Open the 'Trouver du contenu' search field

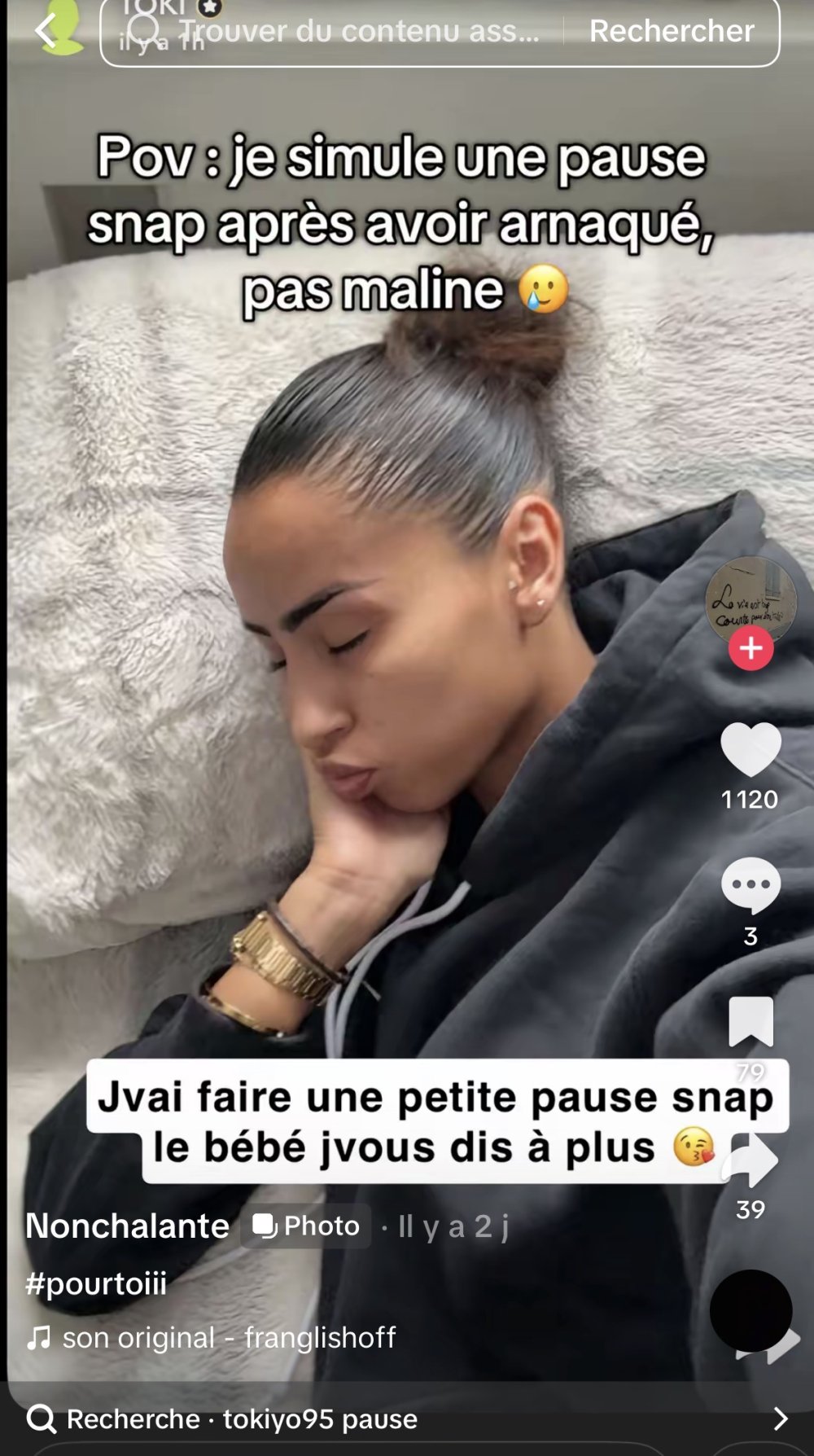[x=342, y=31]
